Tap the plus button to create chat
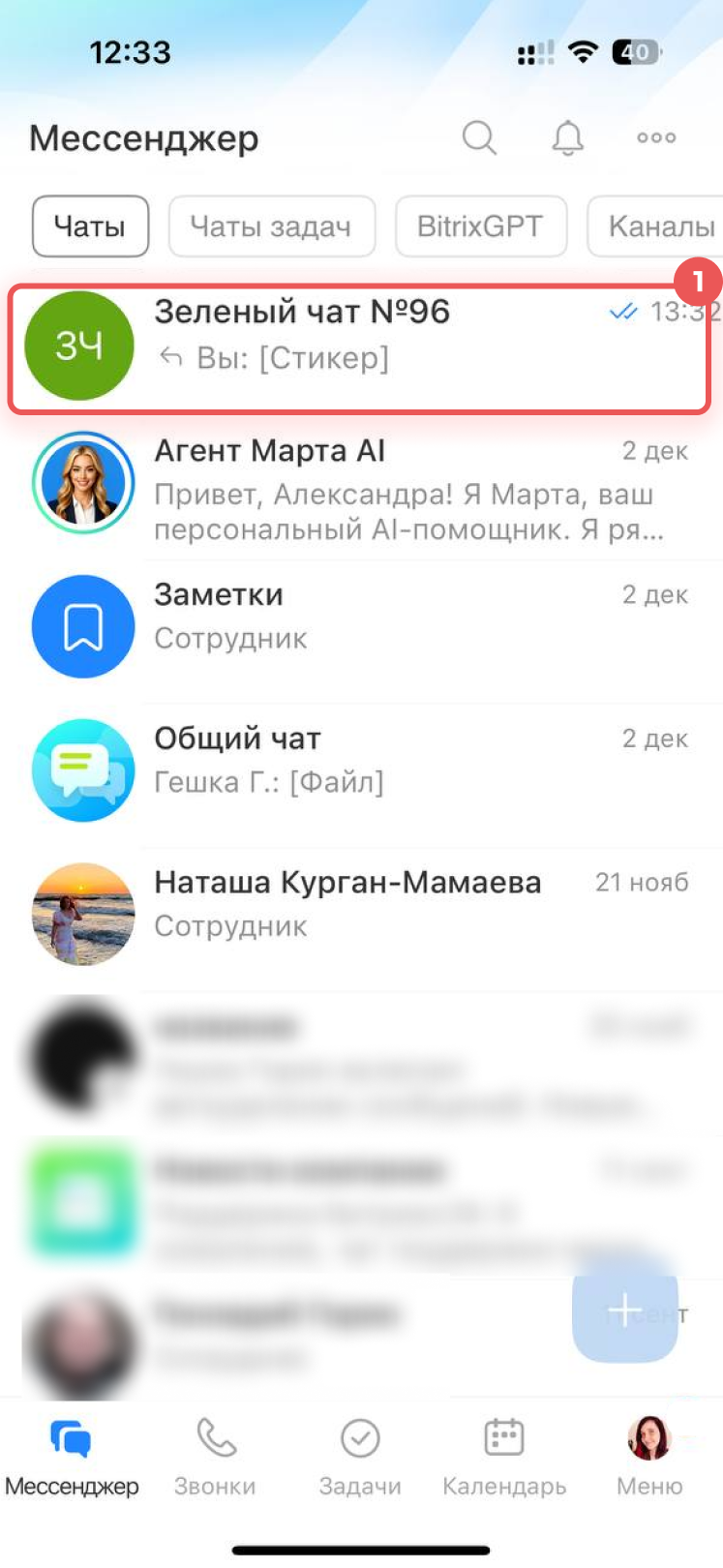Screen dimensions: 723x1568 pyautogui.click(x=625, y=1311)
